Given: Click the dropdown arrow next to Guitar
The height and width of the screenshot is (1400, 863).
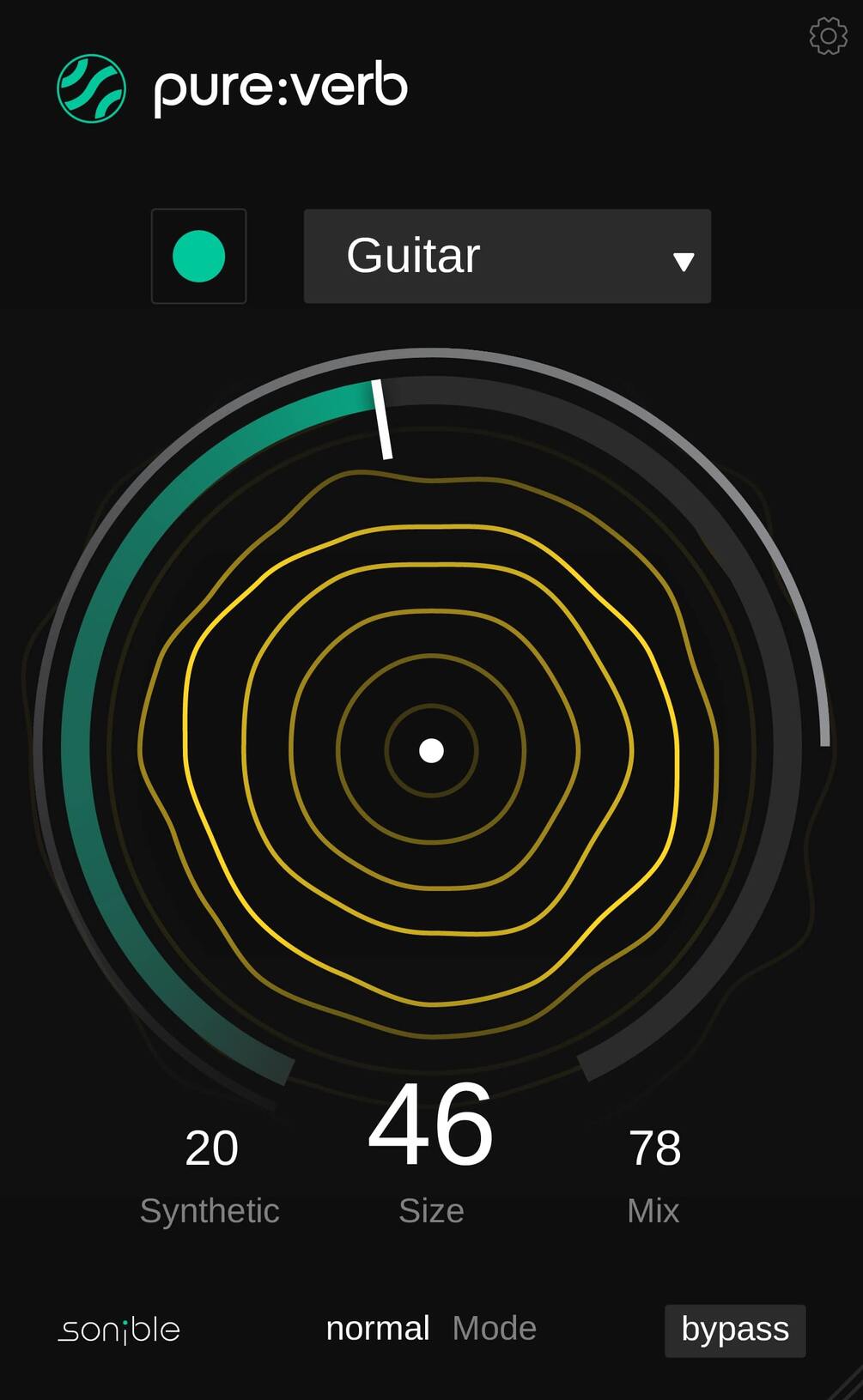Looking at the screenshot, I should coord(683,262).
